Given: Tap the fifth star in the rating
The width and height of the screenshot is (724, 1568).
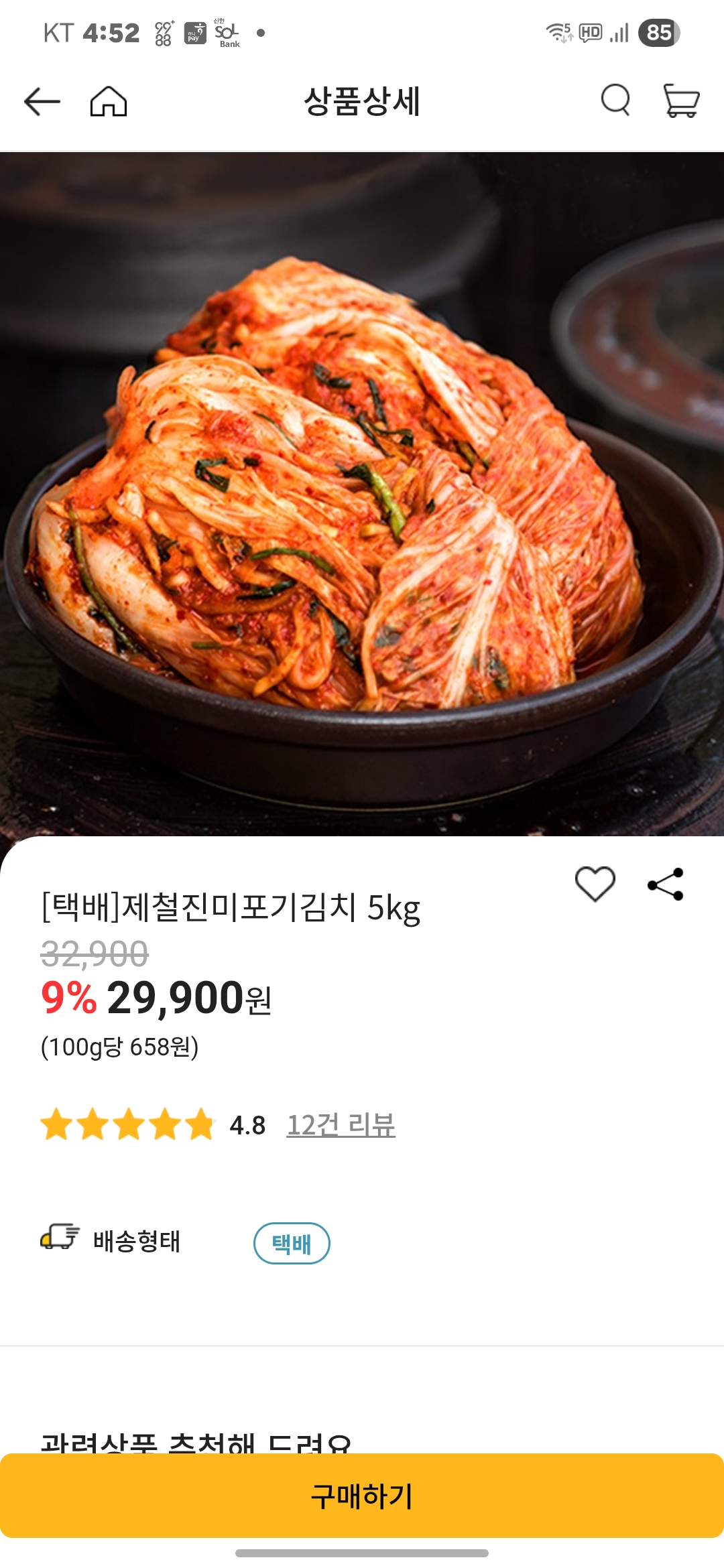Looking at the screenshot, I should [x=198, y=1124].
